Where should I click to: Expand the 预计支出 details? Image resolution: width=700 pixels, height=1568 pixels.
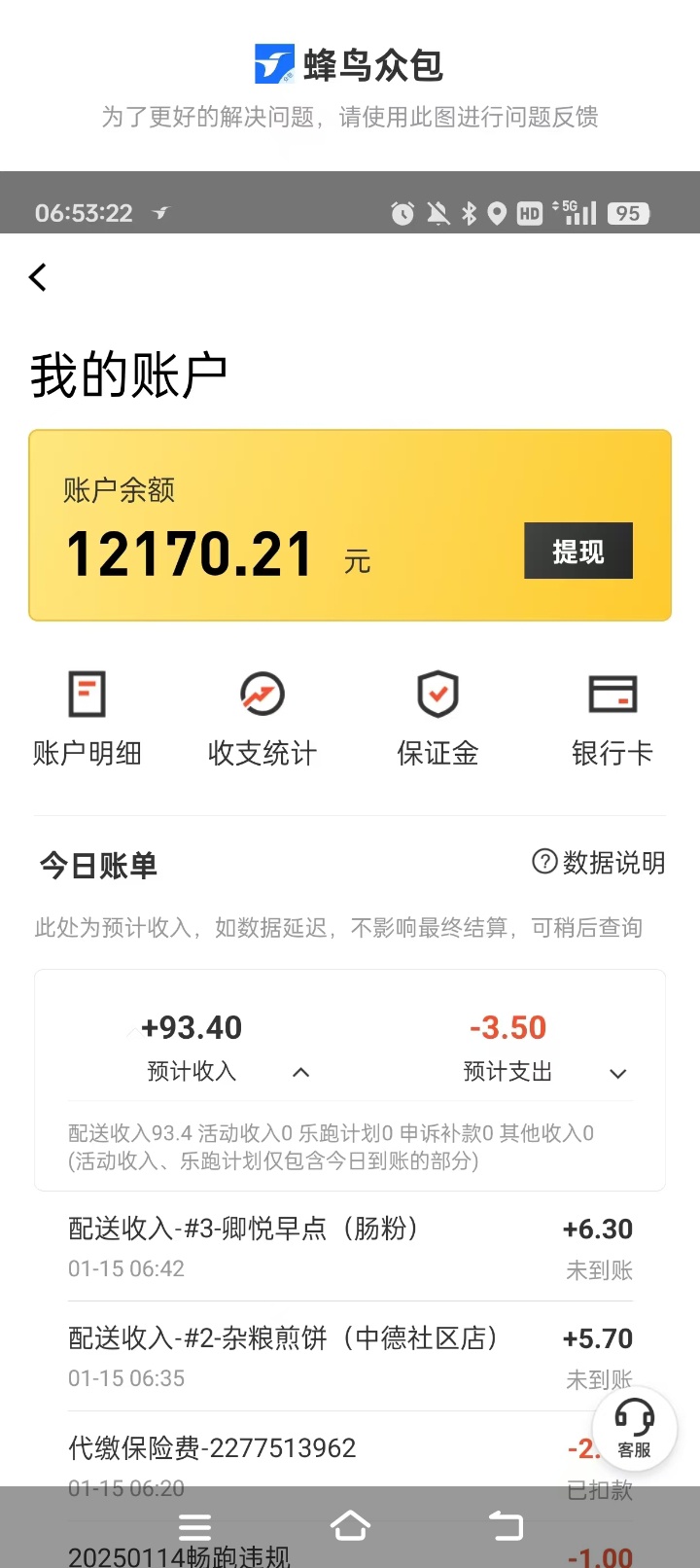click(x=617, y=1073)
